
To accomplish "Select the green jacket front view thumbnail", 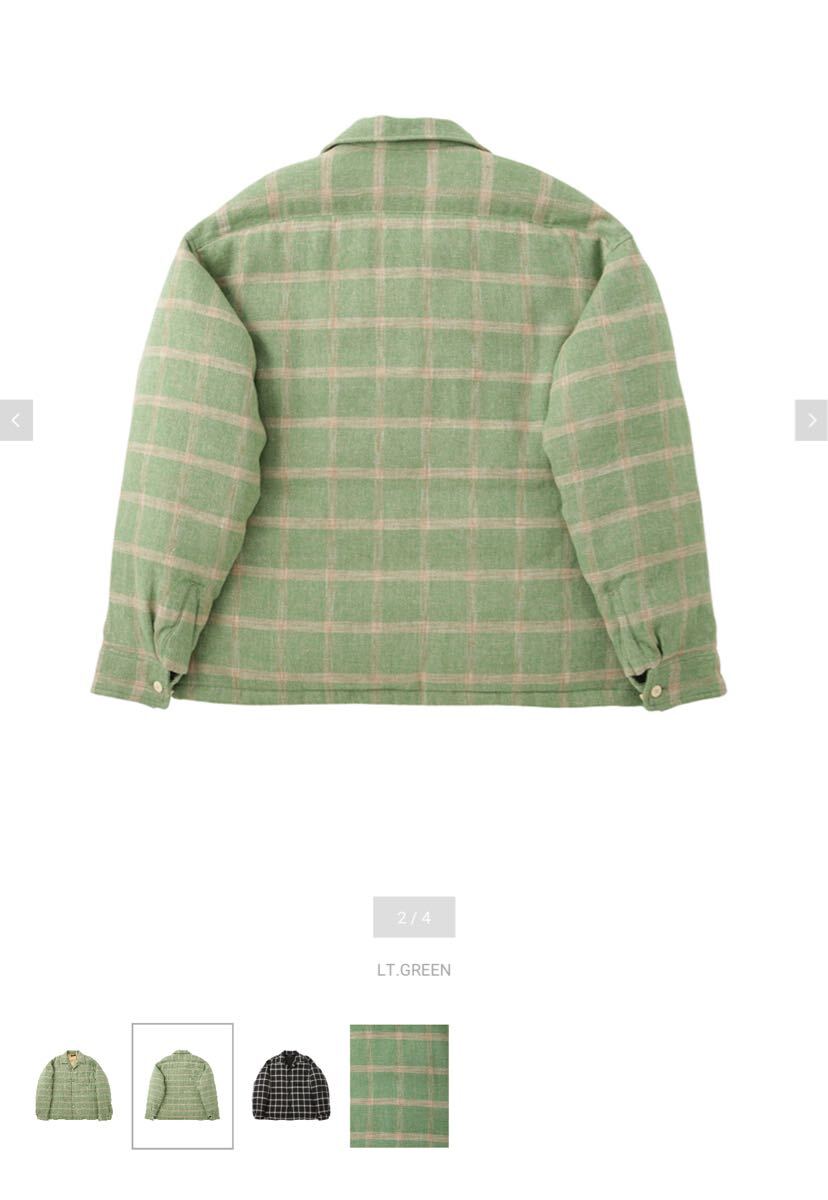I will coord(74,1086).
